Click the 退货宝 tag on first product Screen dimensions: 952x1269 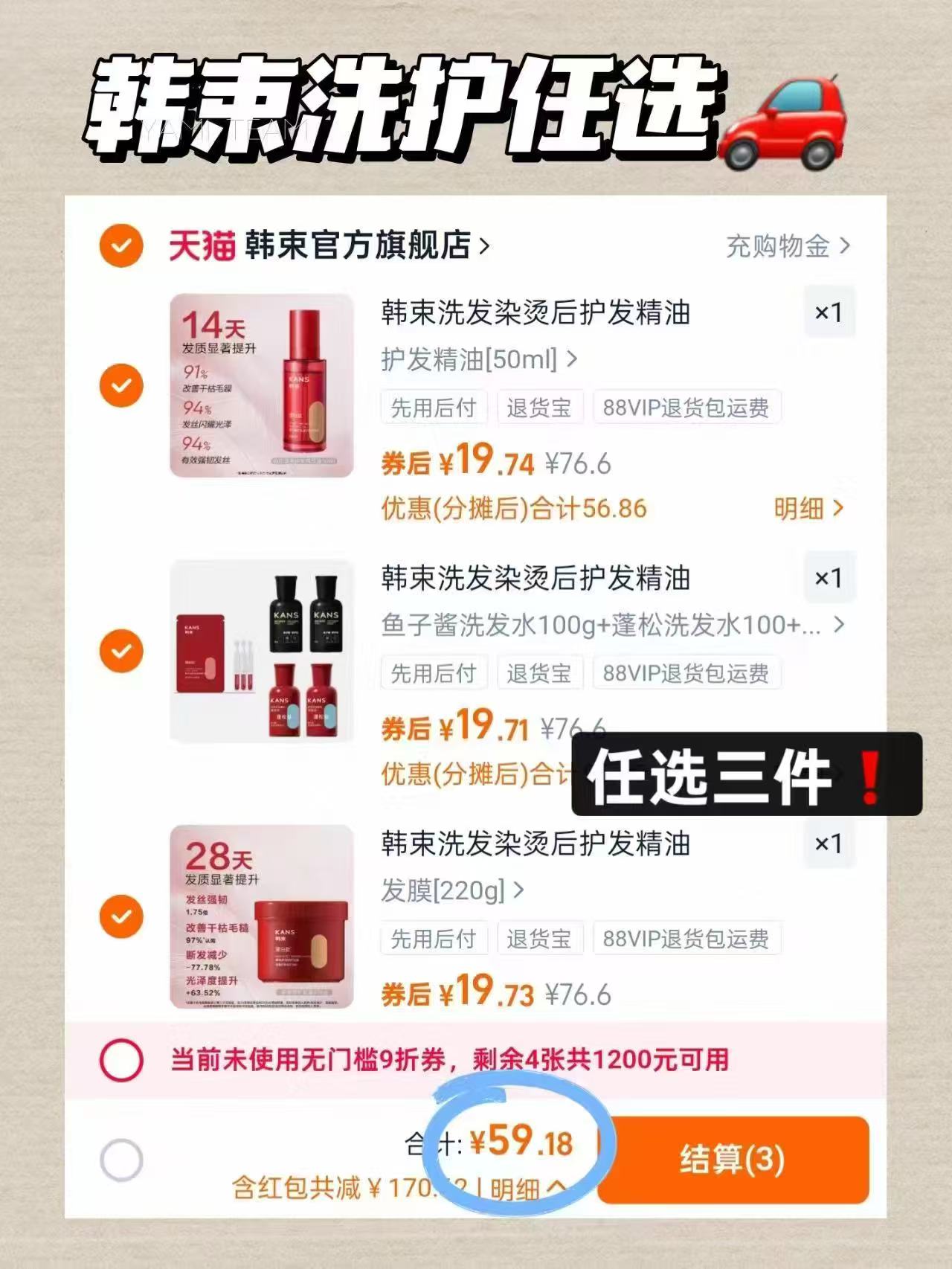coord(541,407)
